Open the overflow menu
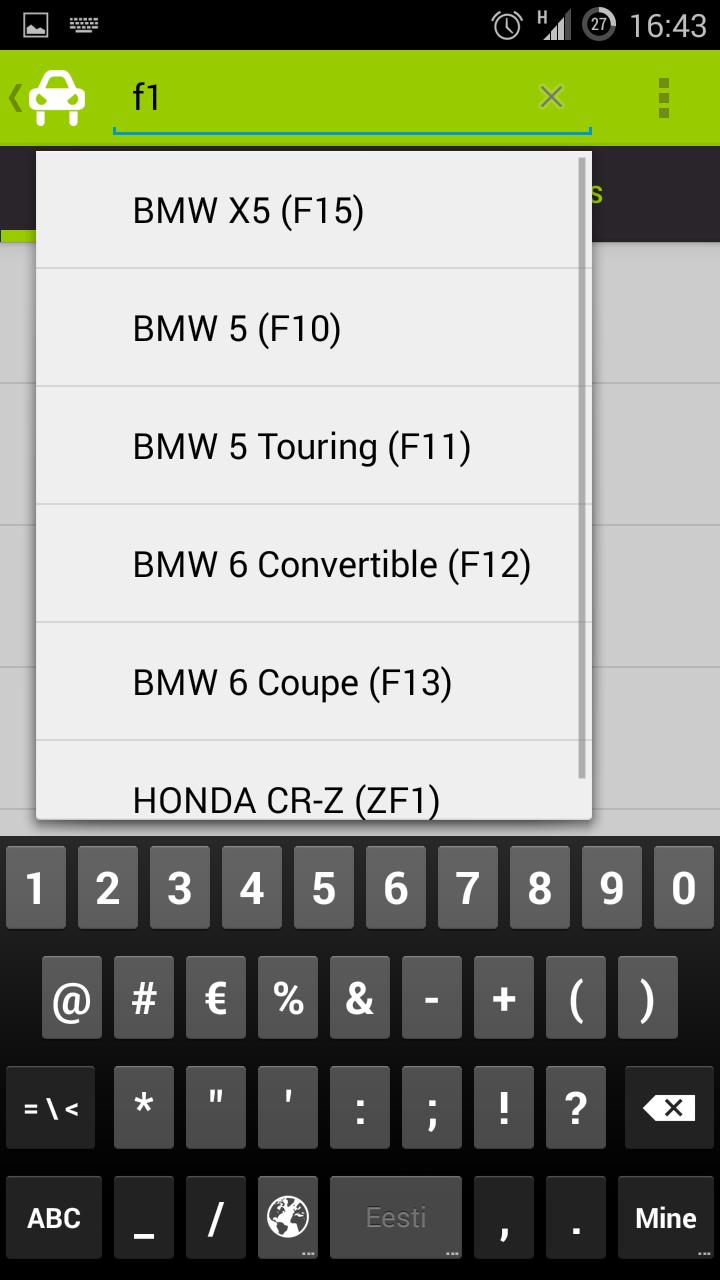 pos(664,98)
